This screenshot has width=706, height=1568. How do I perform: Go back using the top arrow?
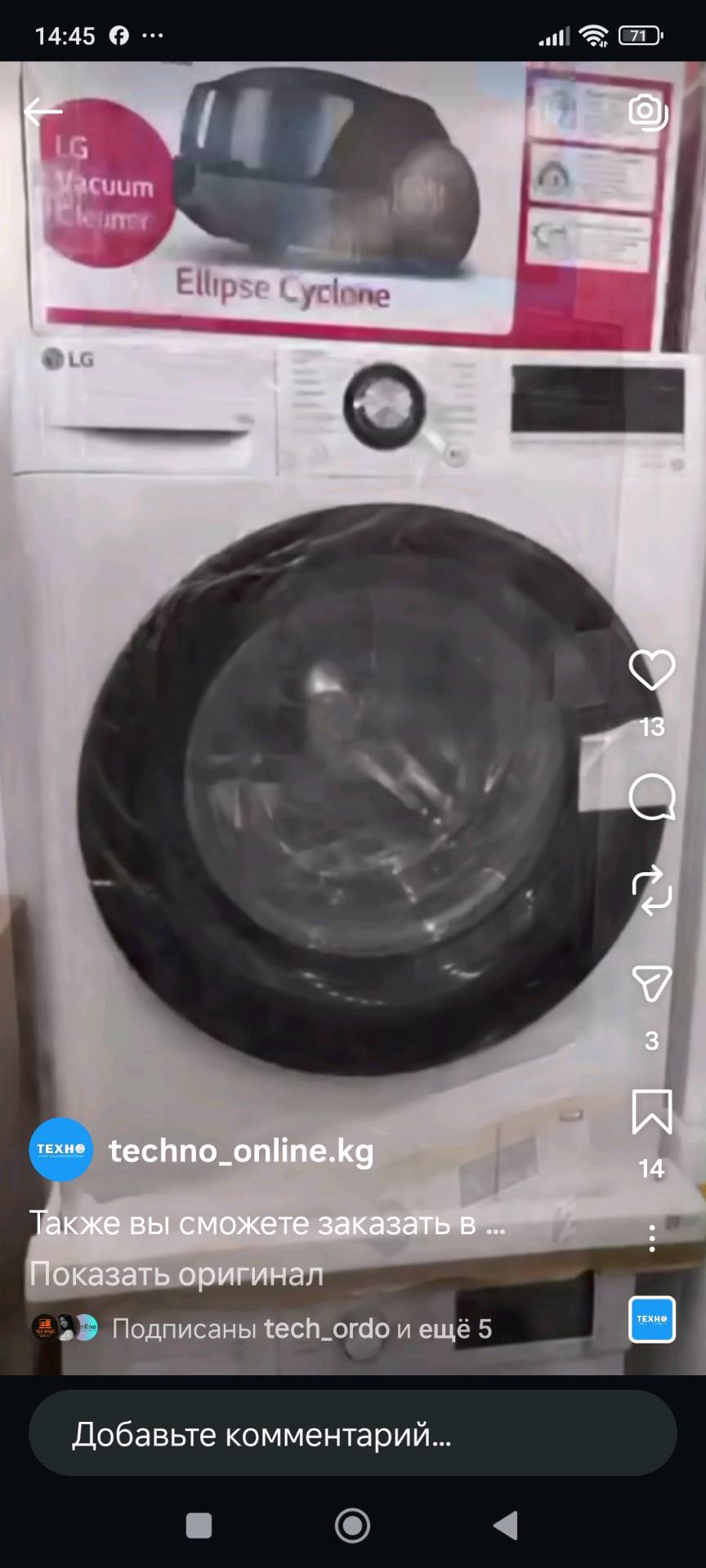(x=43, y=111)
